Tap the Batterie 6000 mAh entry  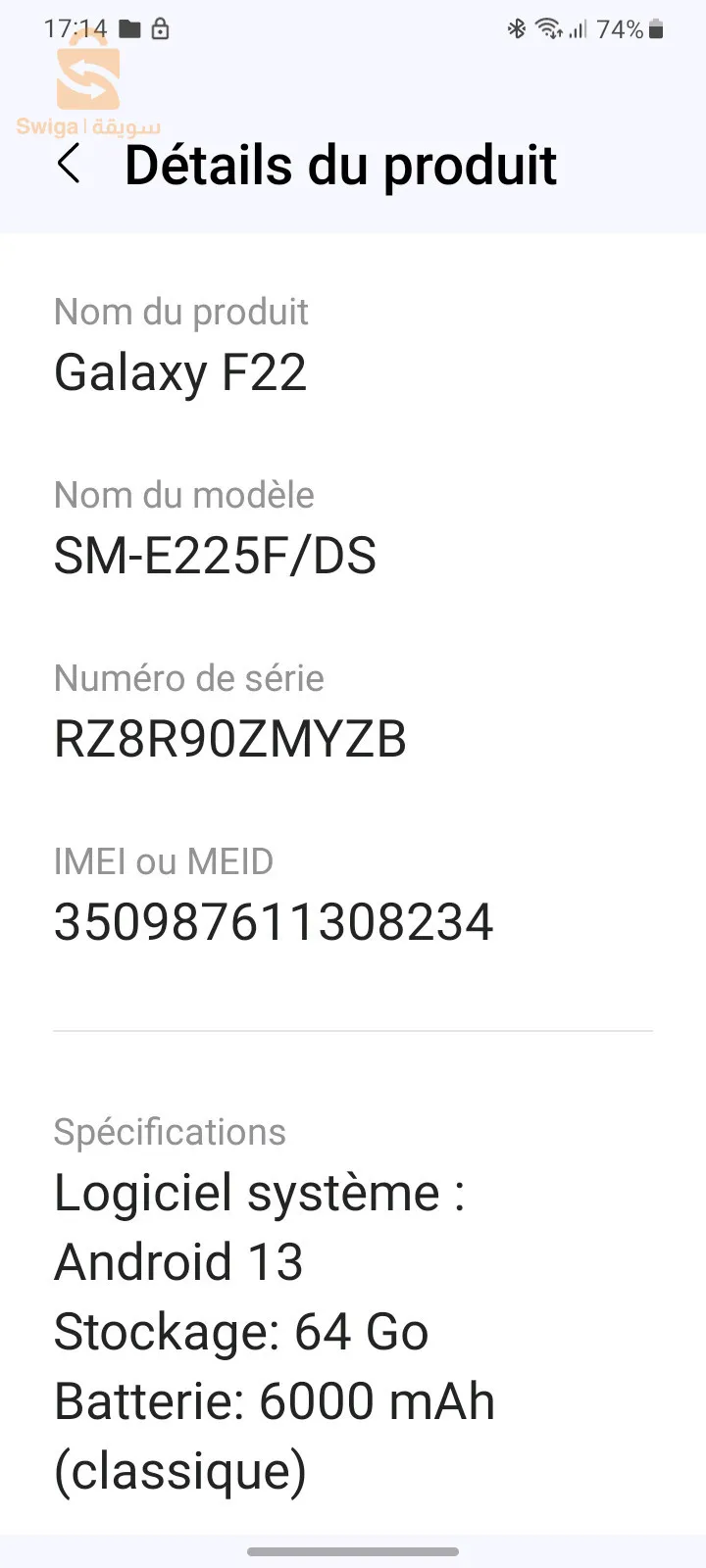pos(275,1401)
